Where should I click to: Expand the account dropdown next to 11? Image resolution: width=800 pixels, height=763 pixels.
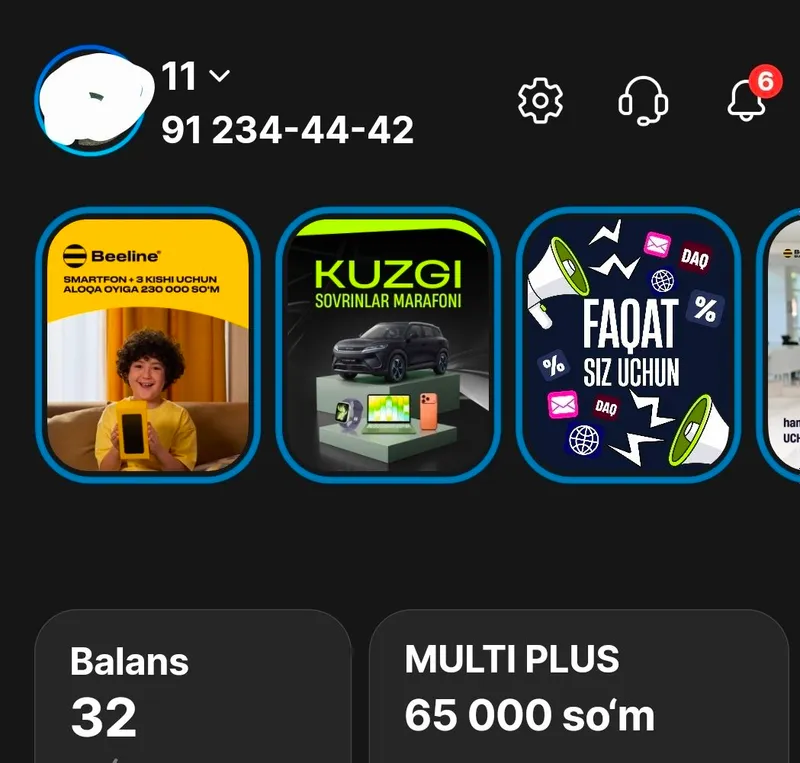(219, 76)
